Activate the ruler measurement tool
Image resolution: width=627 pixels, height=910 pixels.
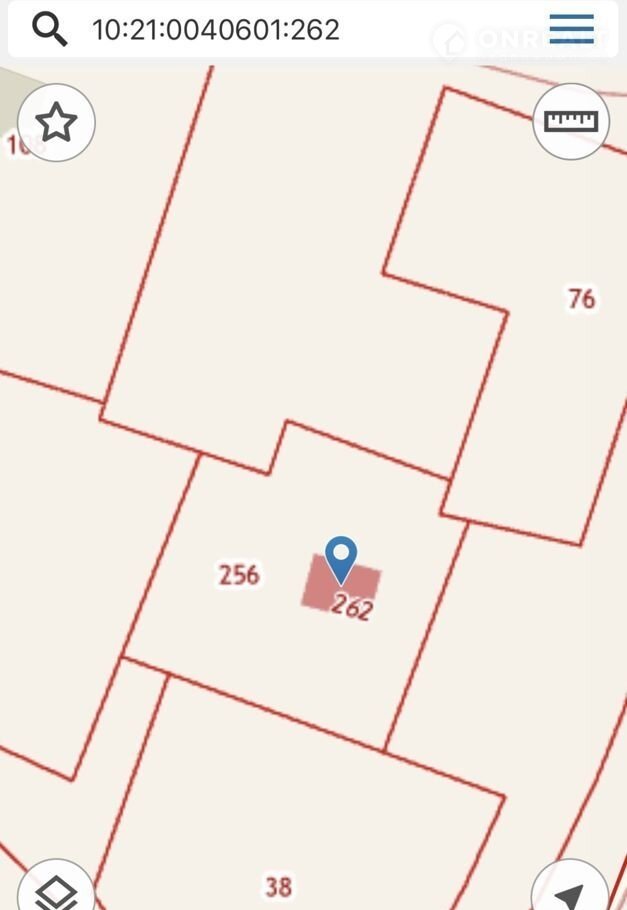(x=570, y=122)
